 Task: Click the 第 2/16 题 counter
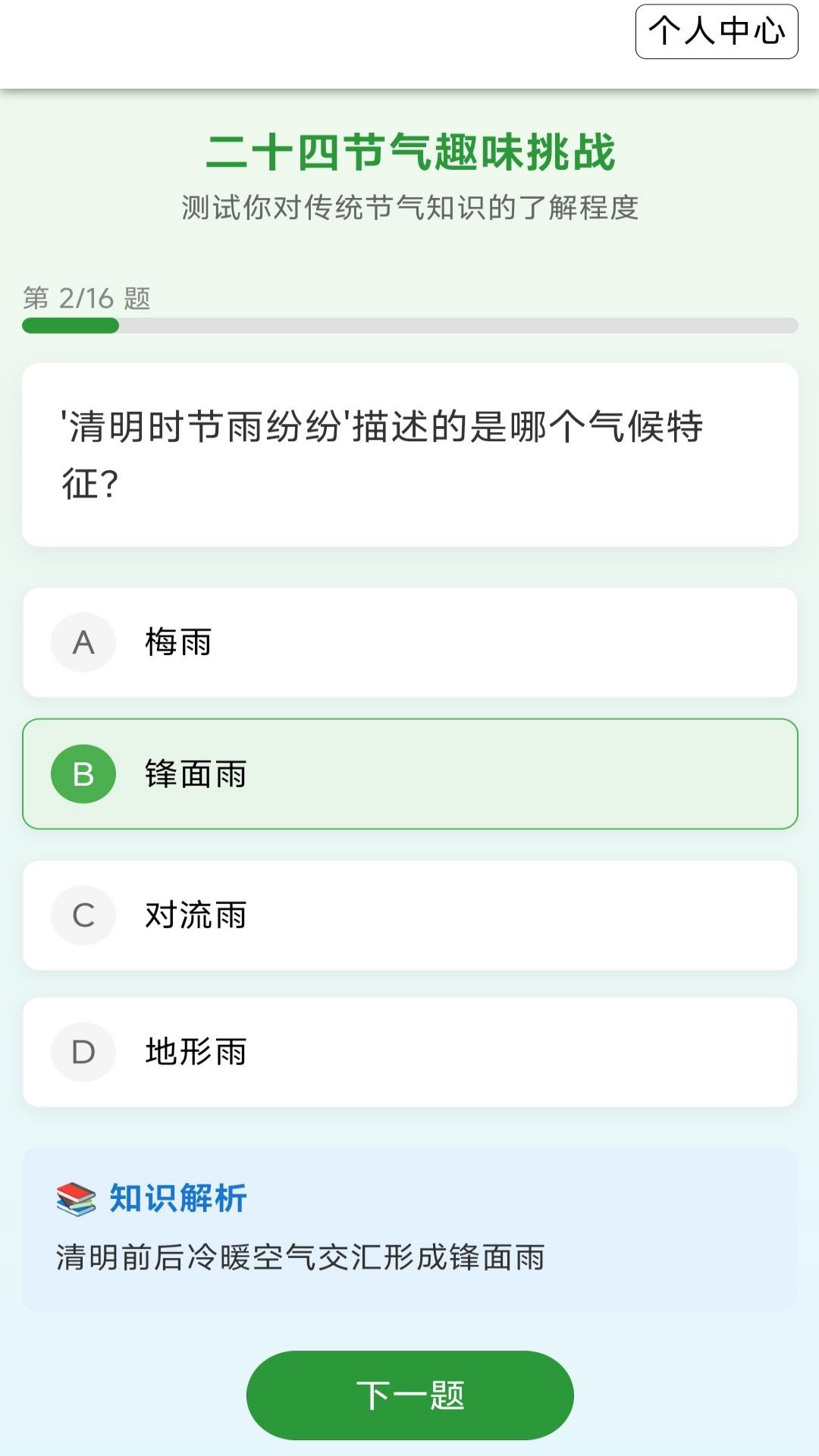pos(87,297)
